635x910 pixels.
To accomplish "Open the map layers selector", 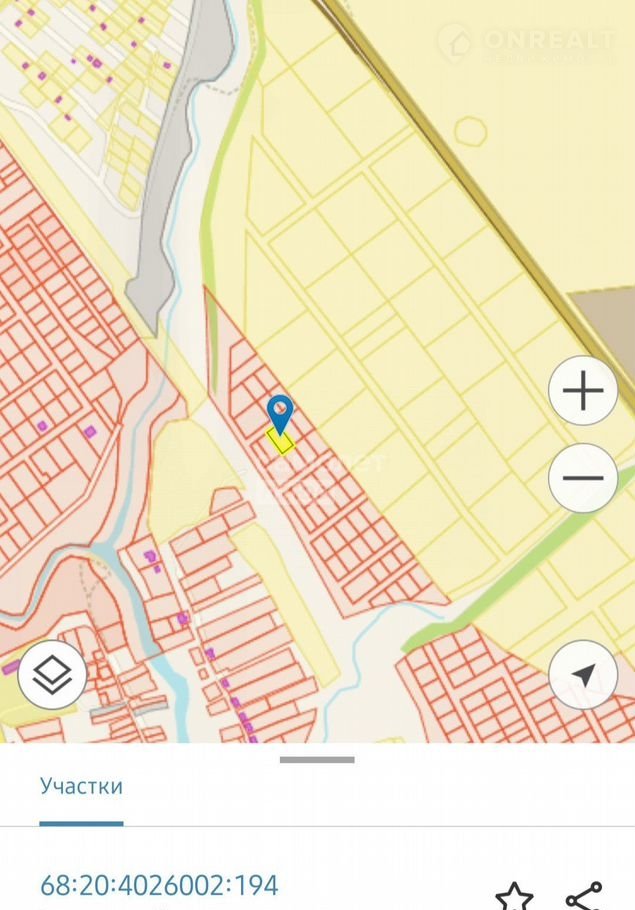I will point(51,674).
